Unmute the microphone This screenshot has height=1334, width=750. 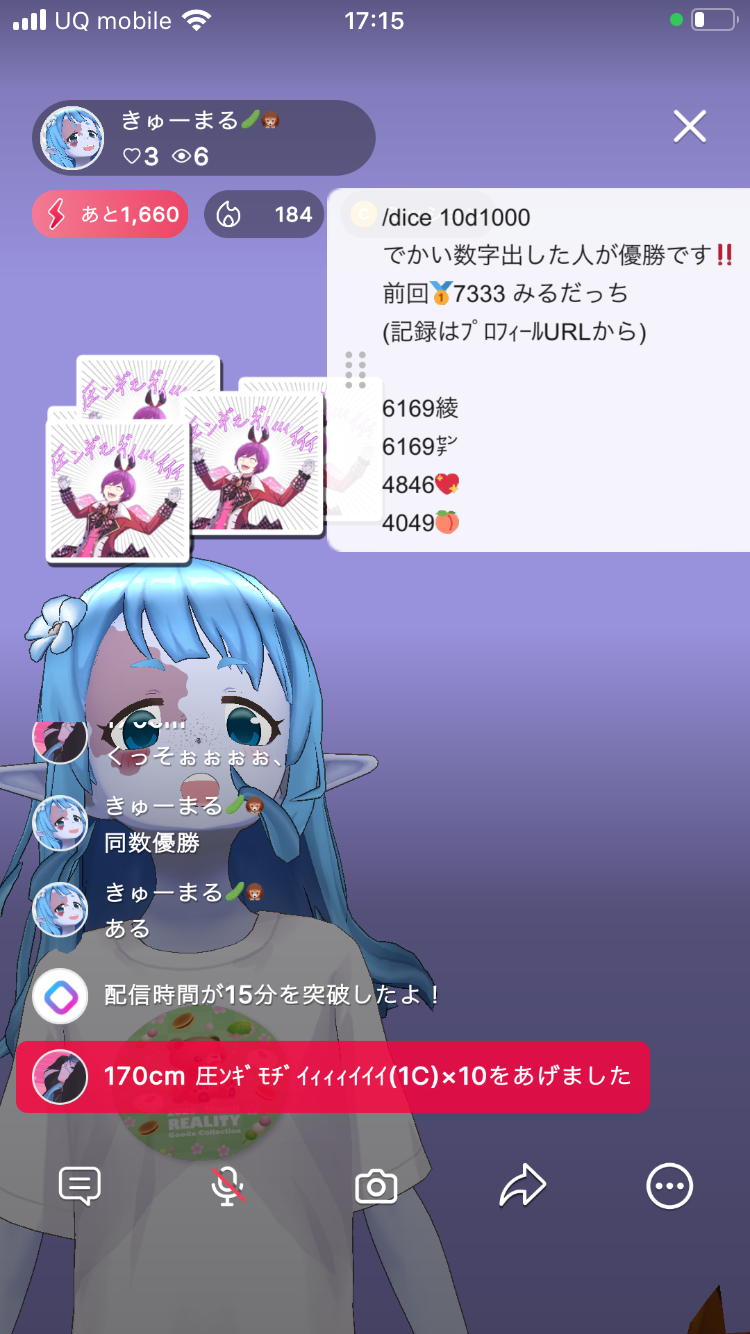[228, 1187]
